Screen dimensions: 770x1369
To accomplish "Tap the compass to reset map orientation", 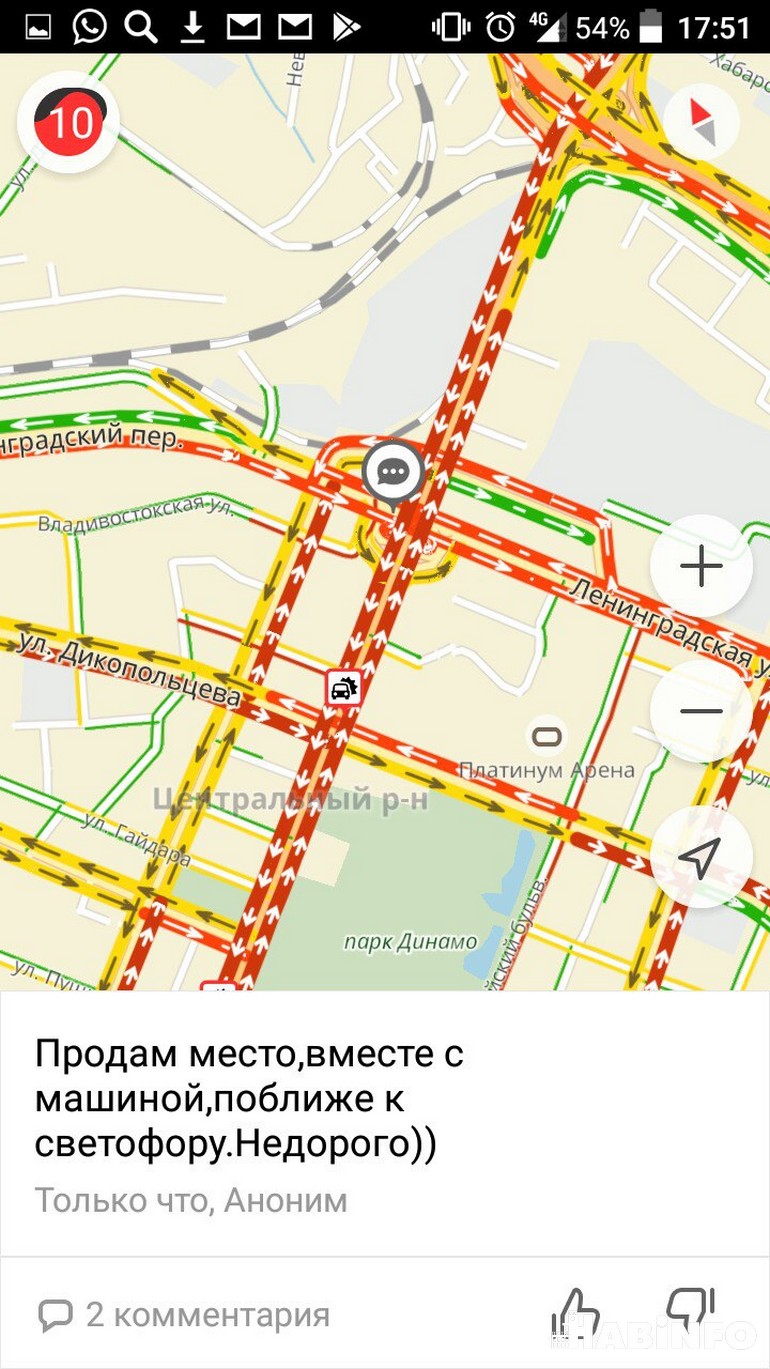I will coord(701,122).
